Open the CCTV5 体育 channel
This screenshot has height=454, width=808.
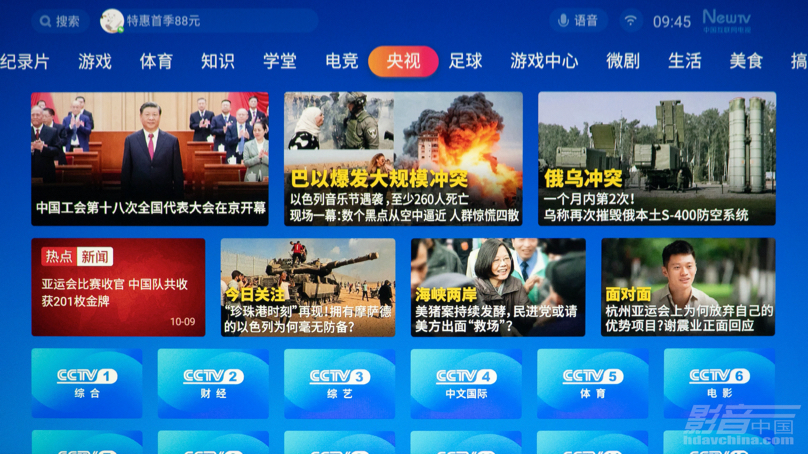click(592, 383)
